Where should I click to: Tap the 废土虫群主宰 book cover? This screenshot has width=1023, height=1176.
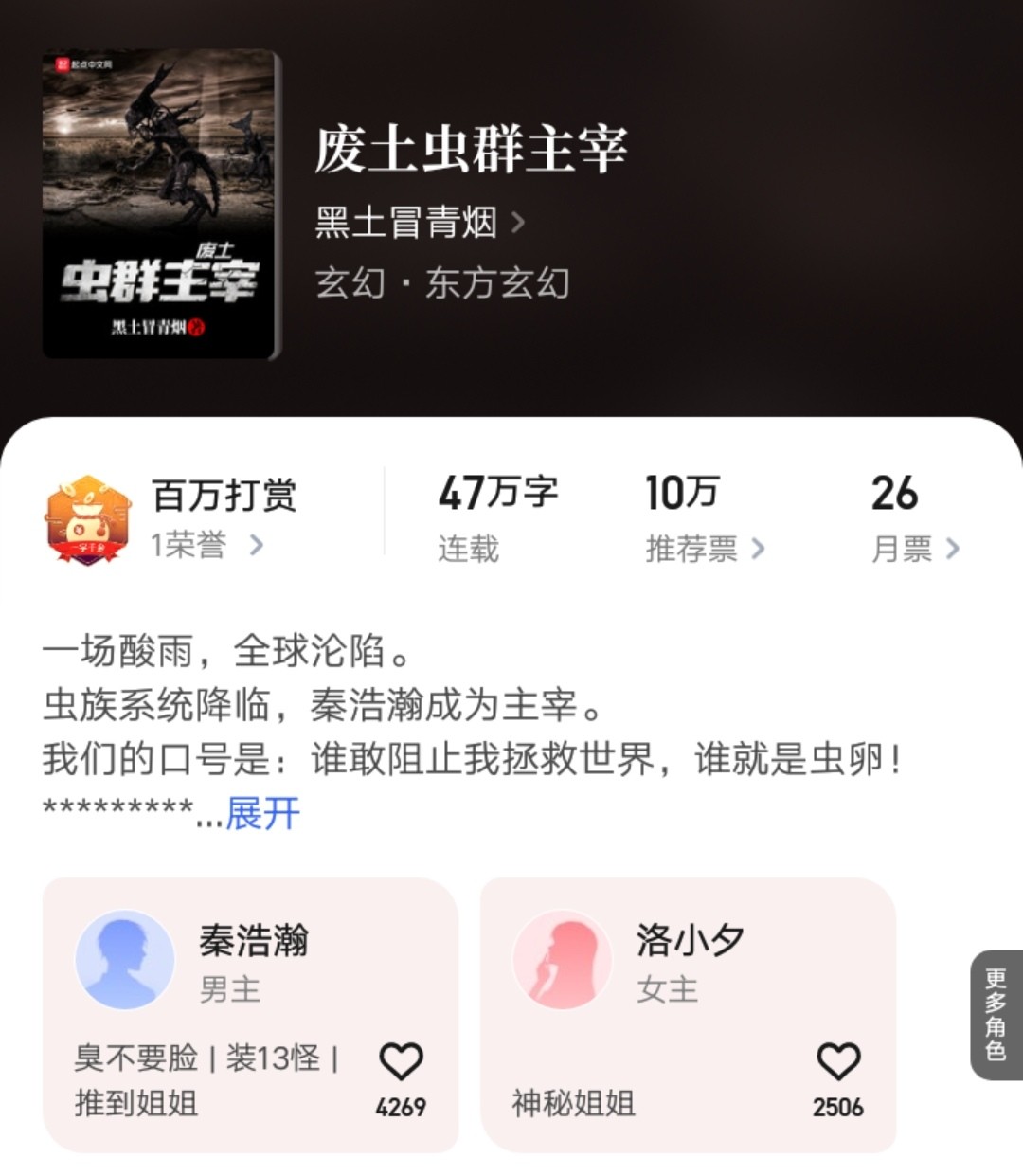(161, 205)
